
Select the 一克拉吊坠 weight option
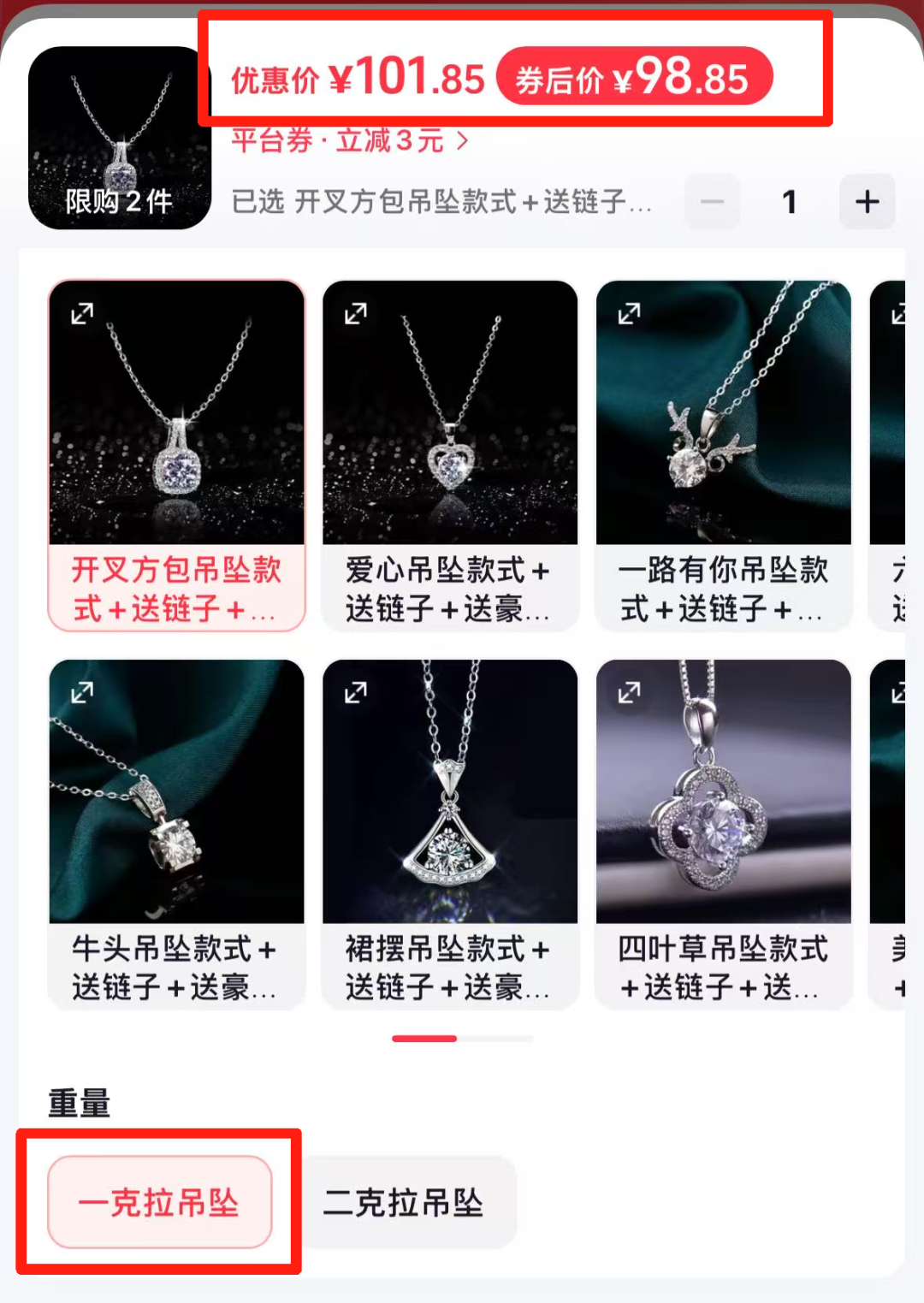tap(161, 1201)
